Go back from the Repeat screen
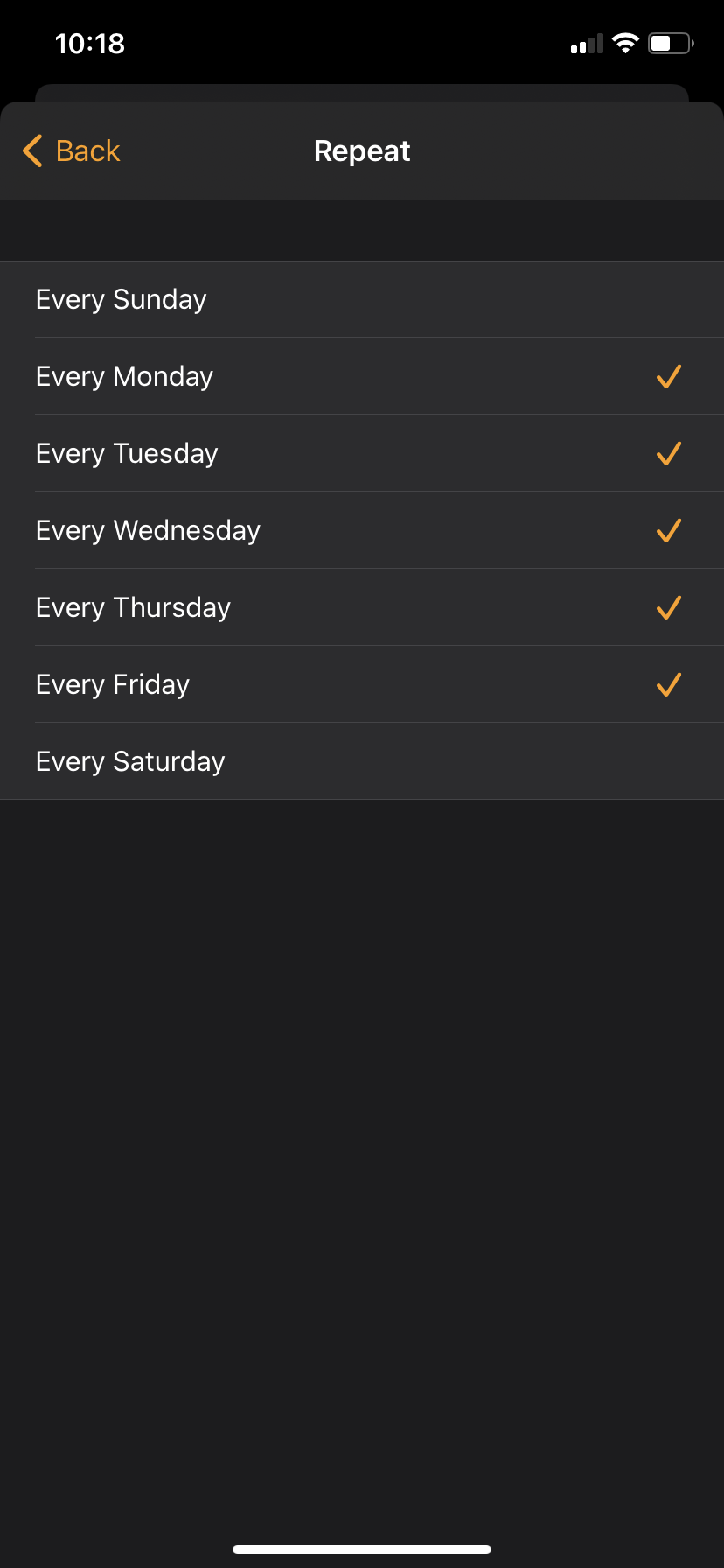This screenshot has width=724, height=1568. (71, 150)
